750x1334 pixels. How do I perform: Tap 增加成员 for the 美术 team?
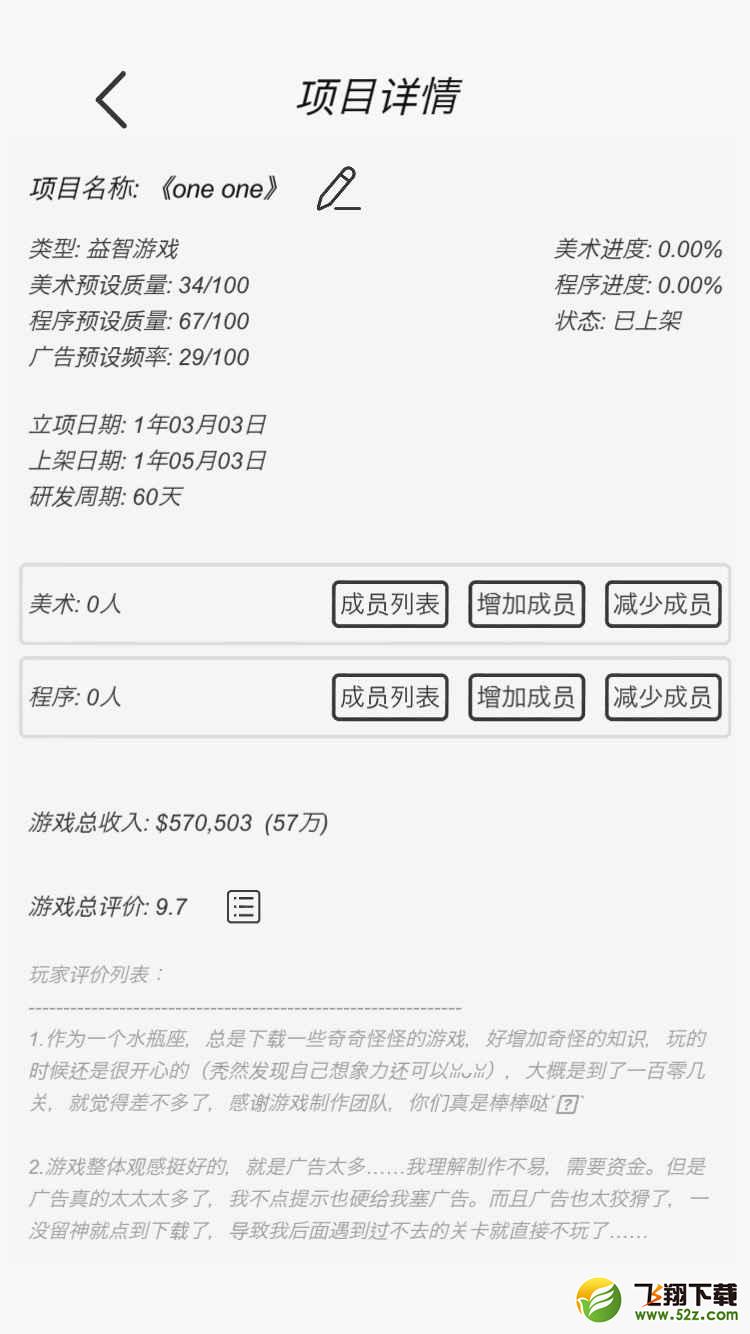(527, 604)
